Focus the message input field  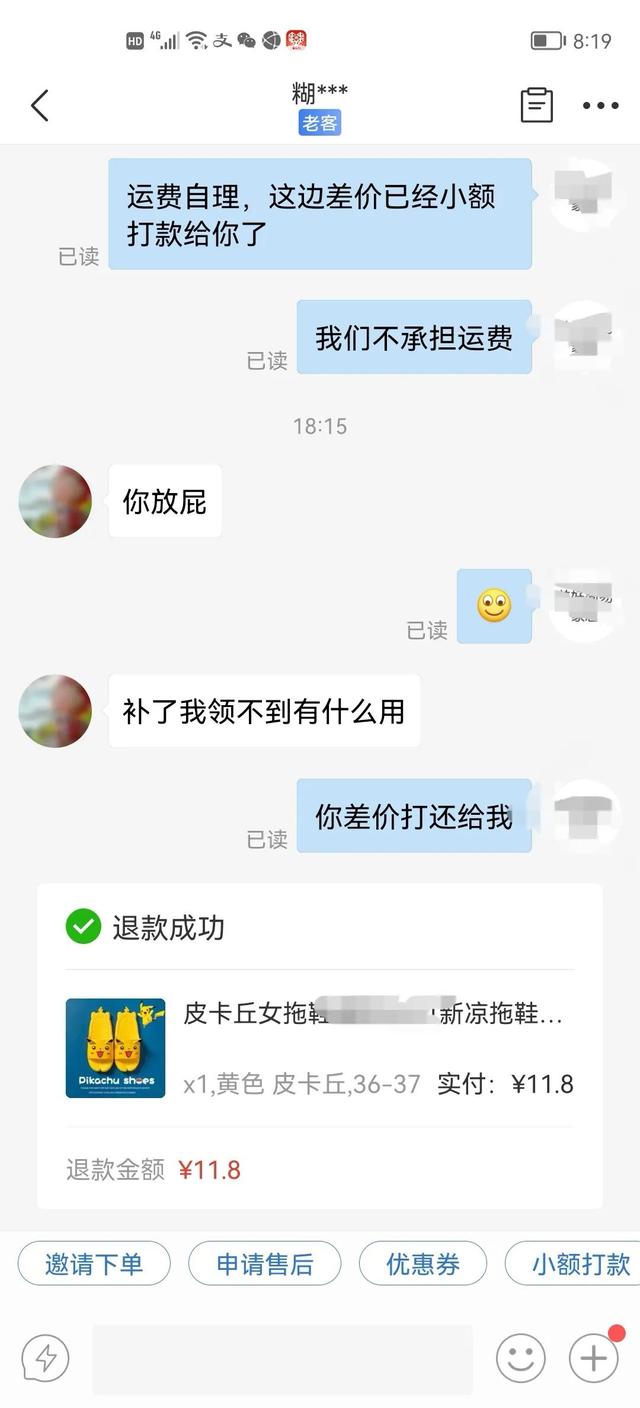pyautogui.click(x=282, y=1359)
